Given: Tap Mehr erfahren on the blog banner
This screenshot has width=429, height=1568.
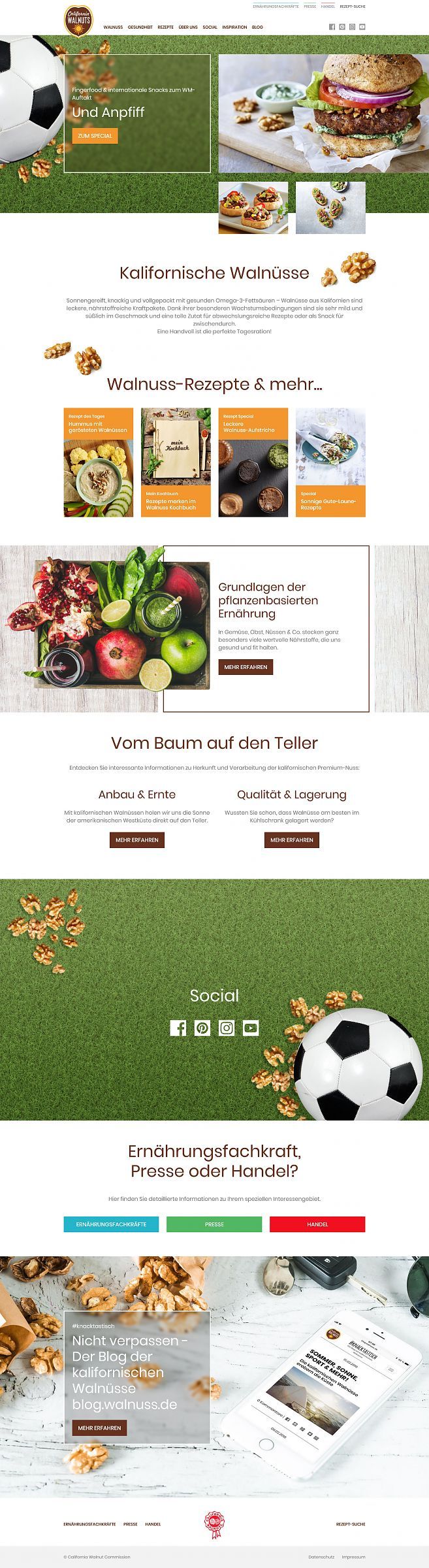Looking at the screenshot, I should pyautogui.click(x=99, y=1428).
